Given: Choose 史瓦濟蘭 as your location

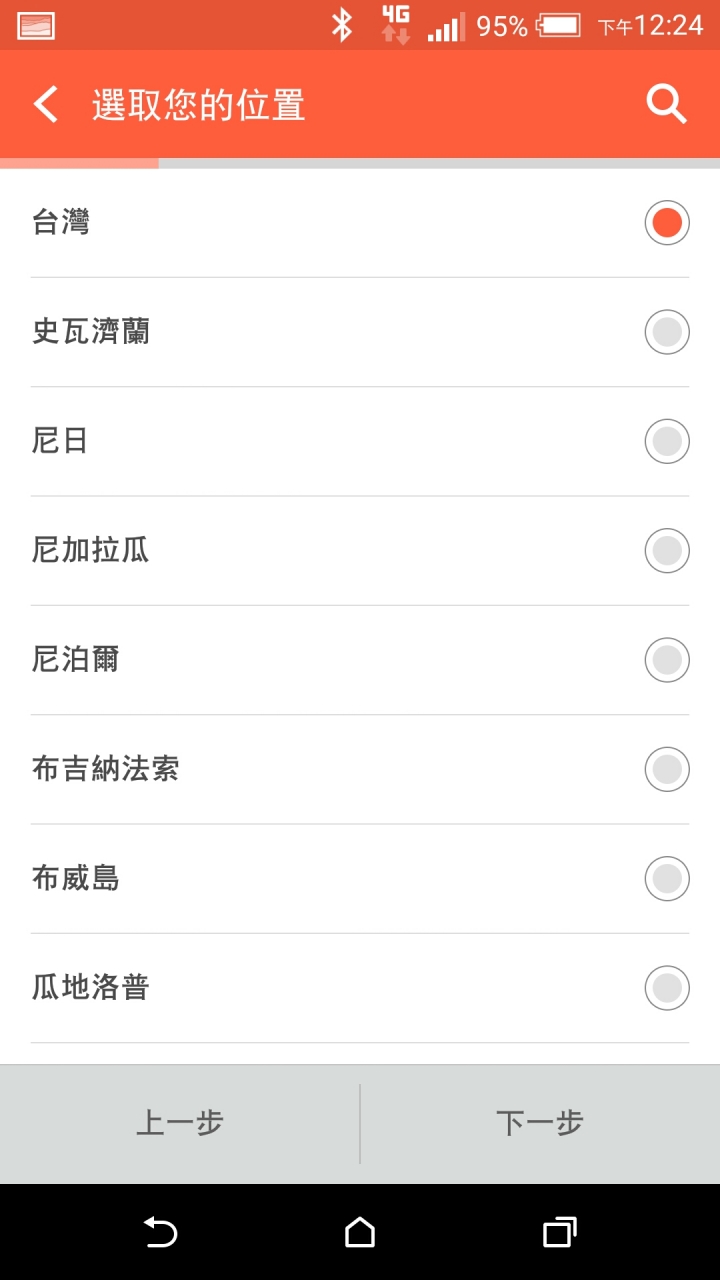Looking at the screenshot, I should 666,332.
